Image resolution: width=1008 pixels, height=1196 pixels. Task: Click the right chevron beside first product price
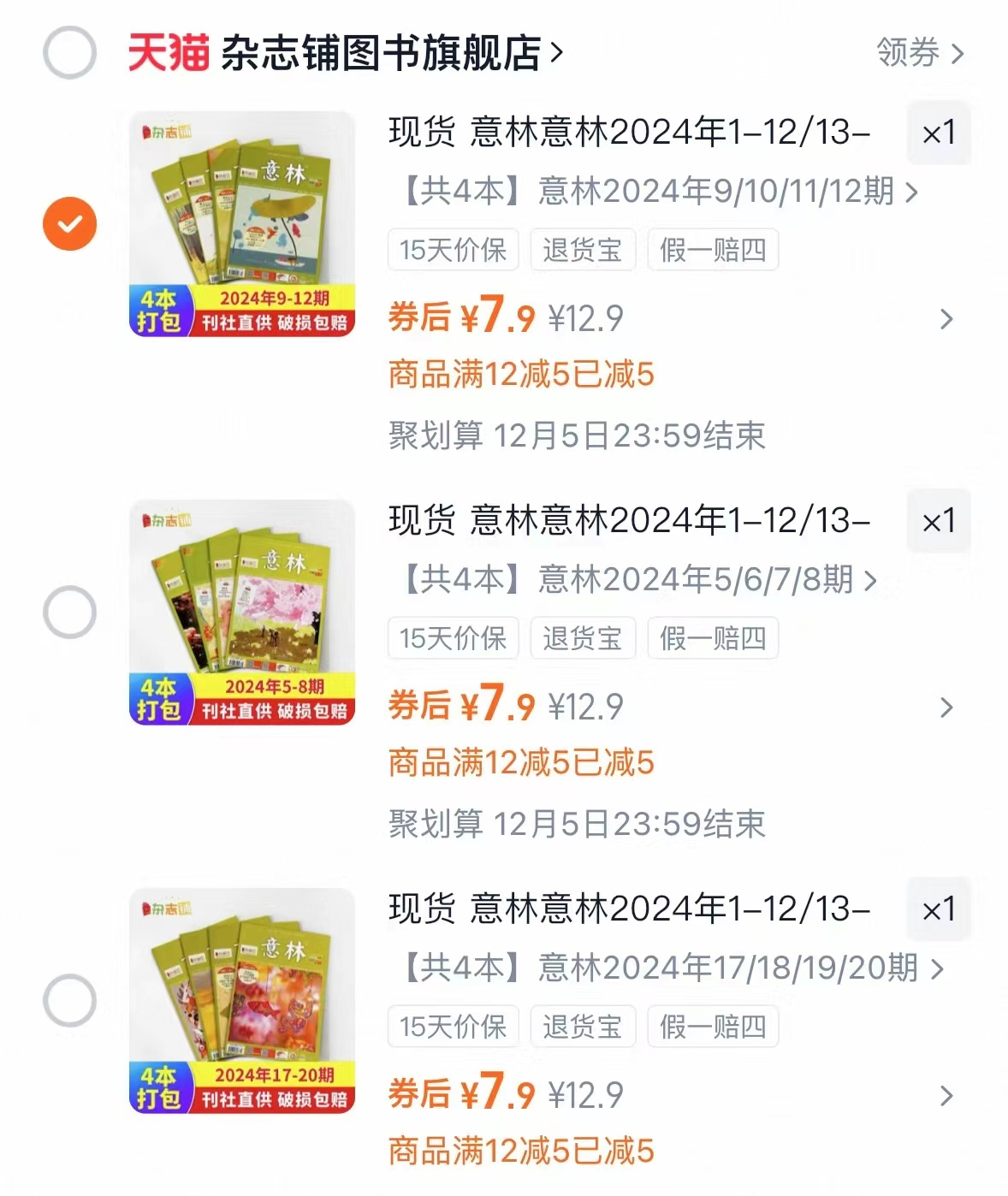tap(946, 318)
